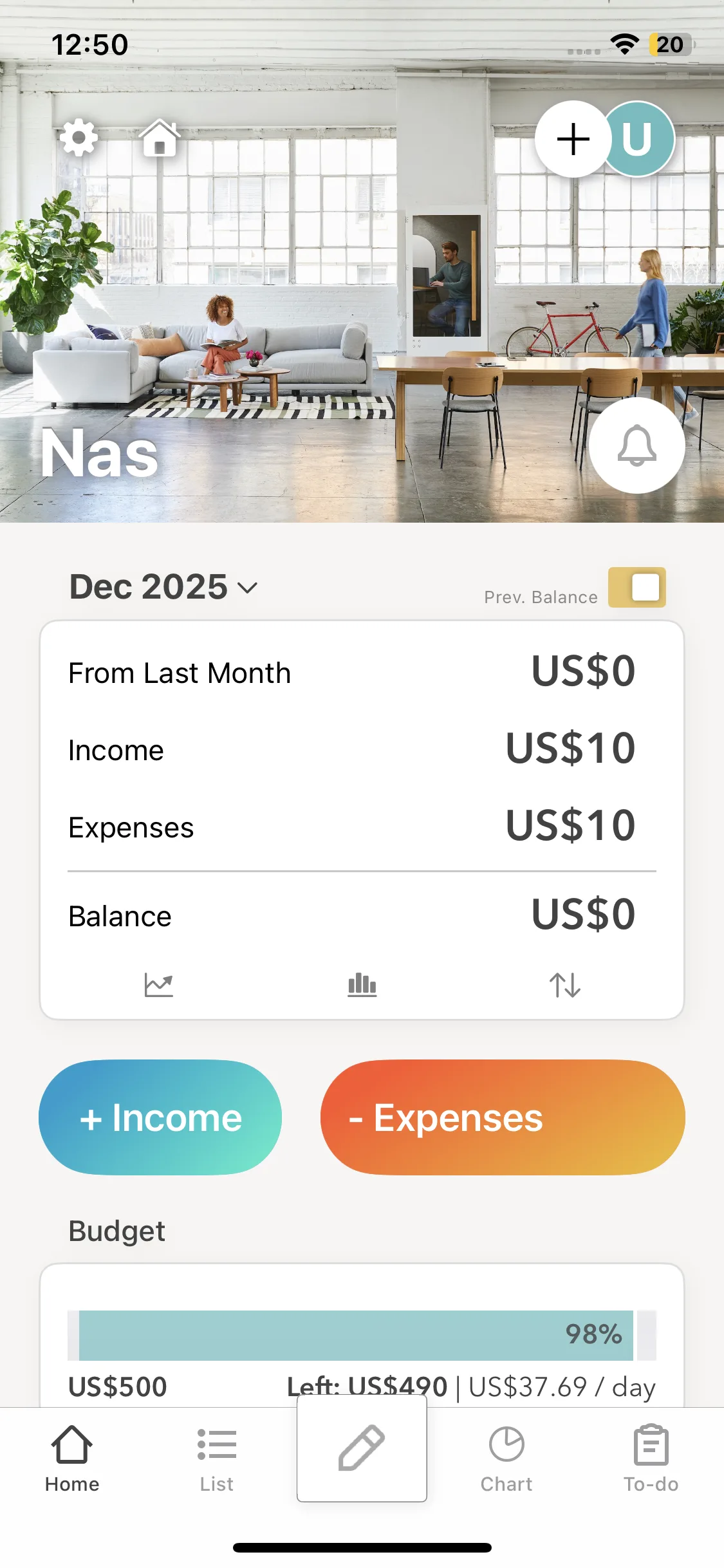Tap the up-down arrows icon

[x=564, y=985]
